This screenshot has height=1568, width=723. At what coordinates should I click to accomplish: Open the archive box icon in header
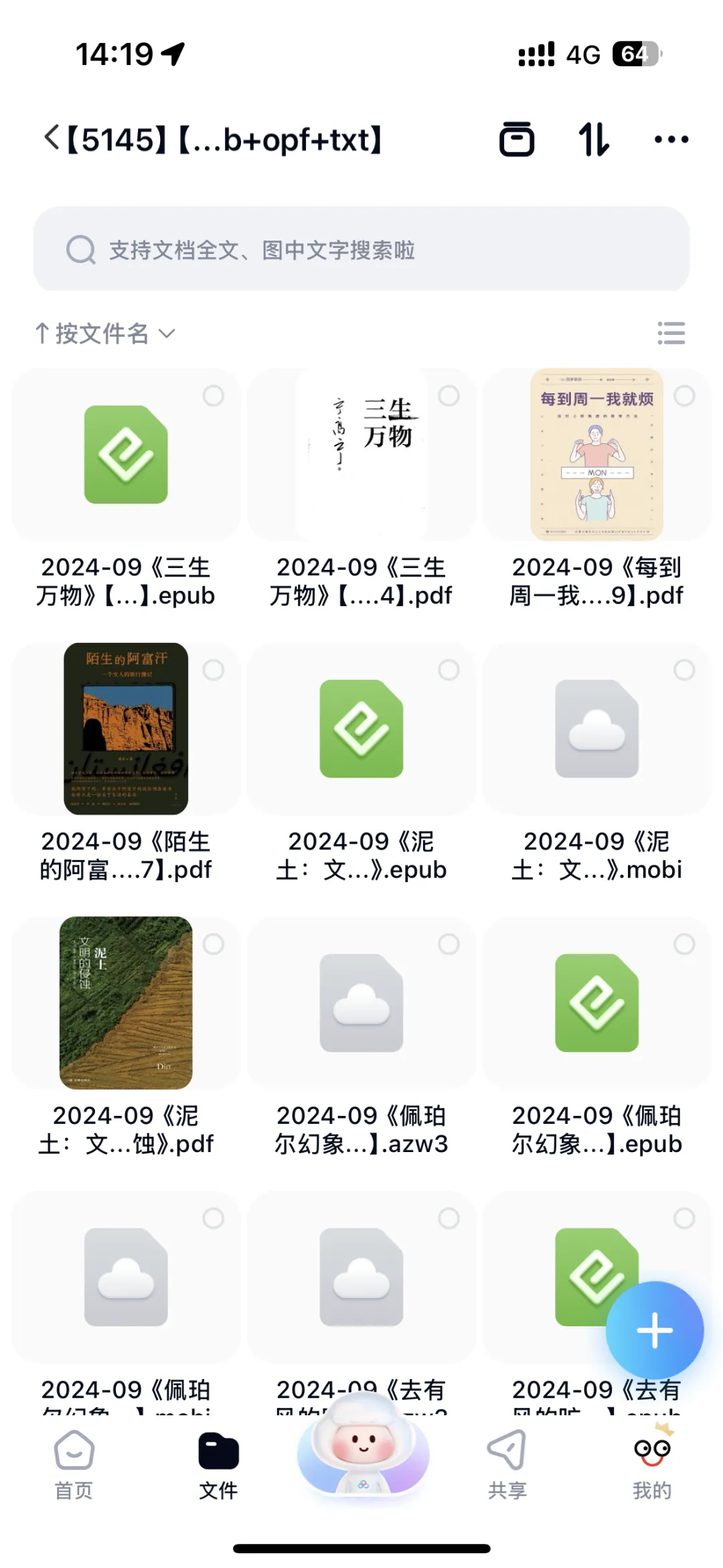[x=517, y=139]
